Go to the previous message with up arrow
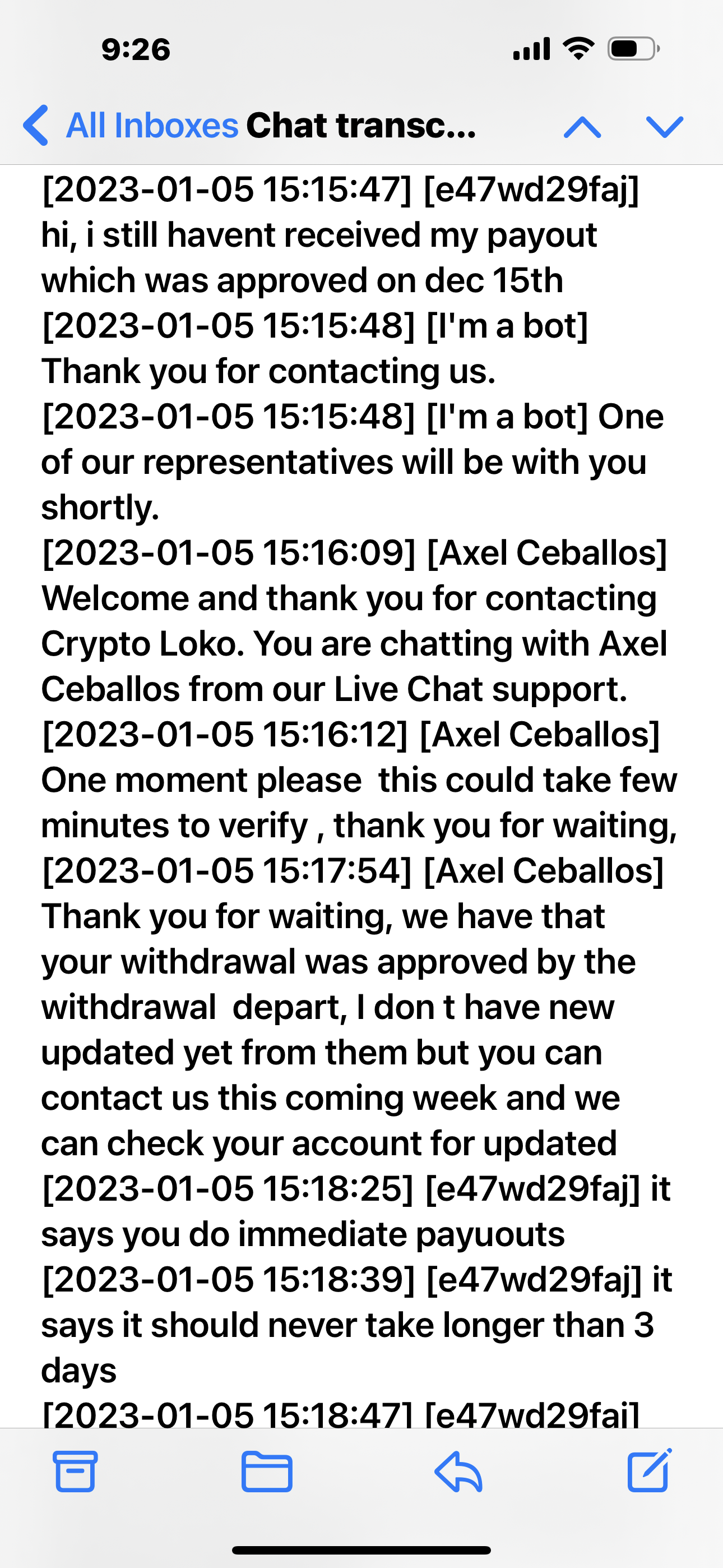Viewport: 723px width, 1568px height. pos(582,127)
